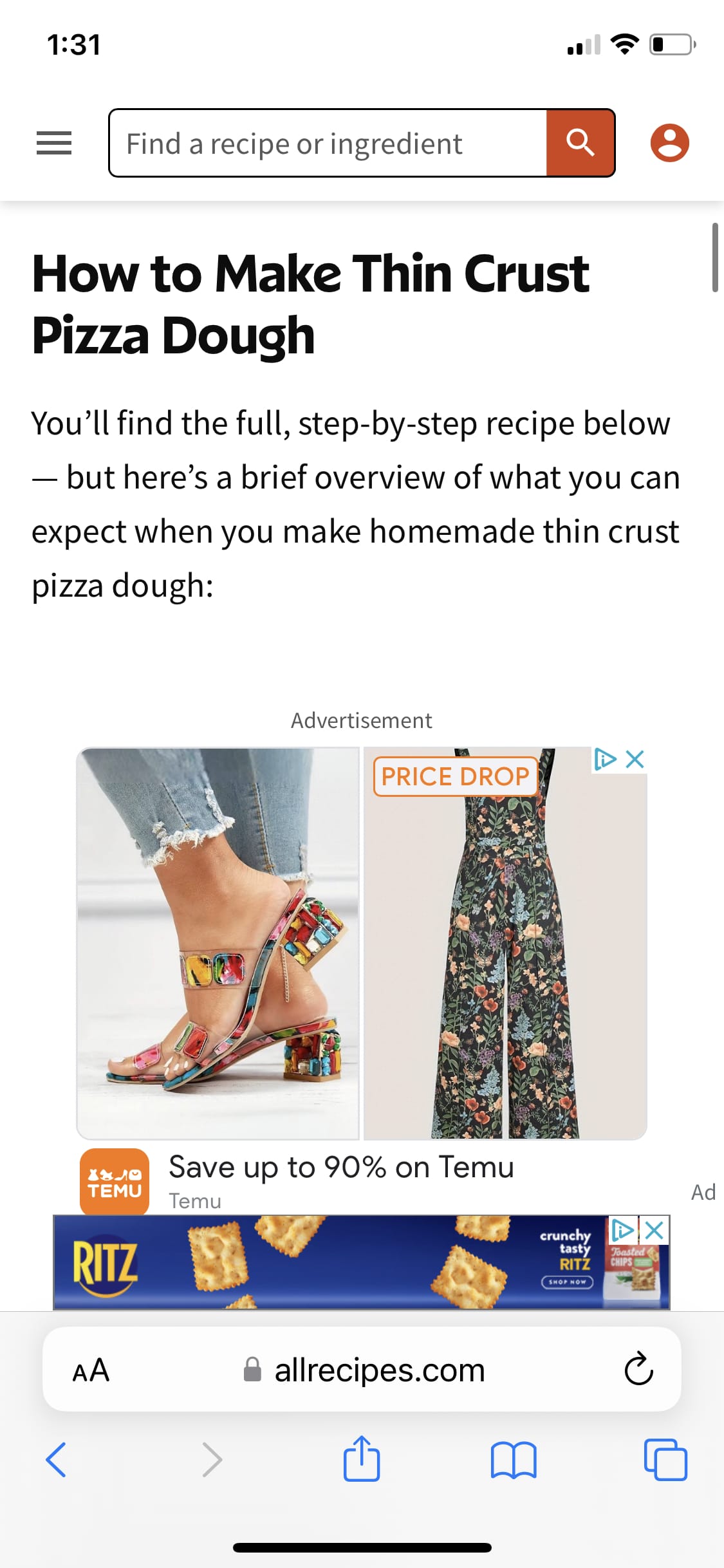724x1568 pixels.
Task: Open the colorful jeweled sandals Temu ad
Action: [x=218, y=943]
